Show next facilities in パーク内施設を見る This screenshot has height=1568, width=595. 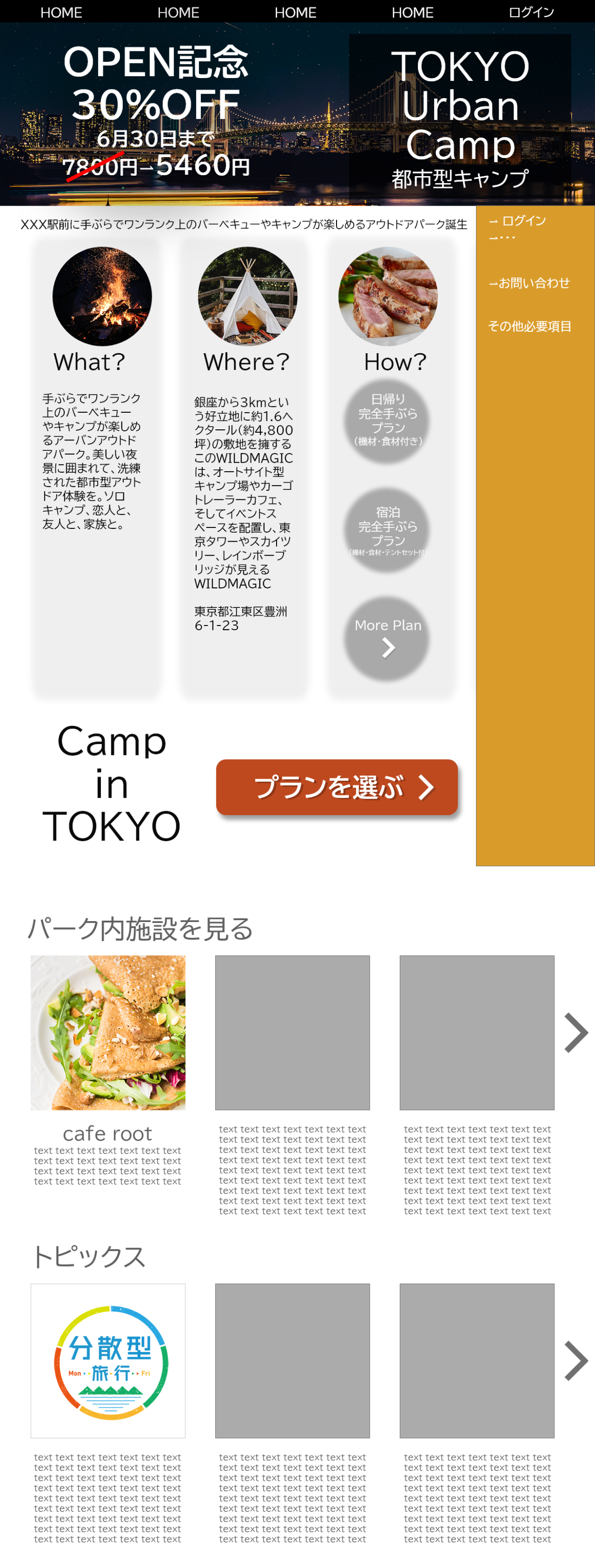pos(575,1032)
